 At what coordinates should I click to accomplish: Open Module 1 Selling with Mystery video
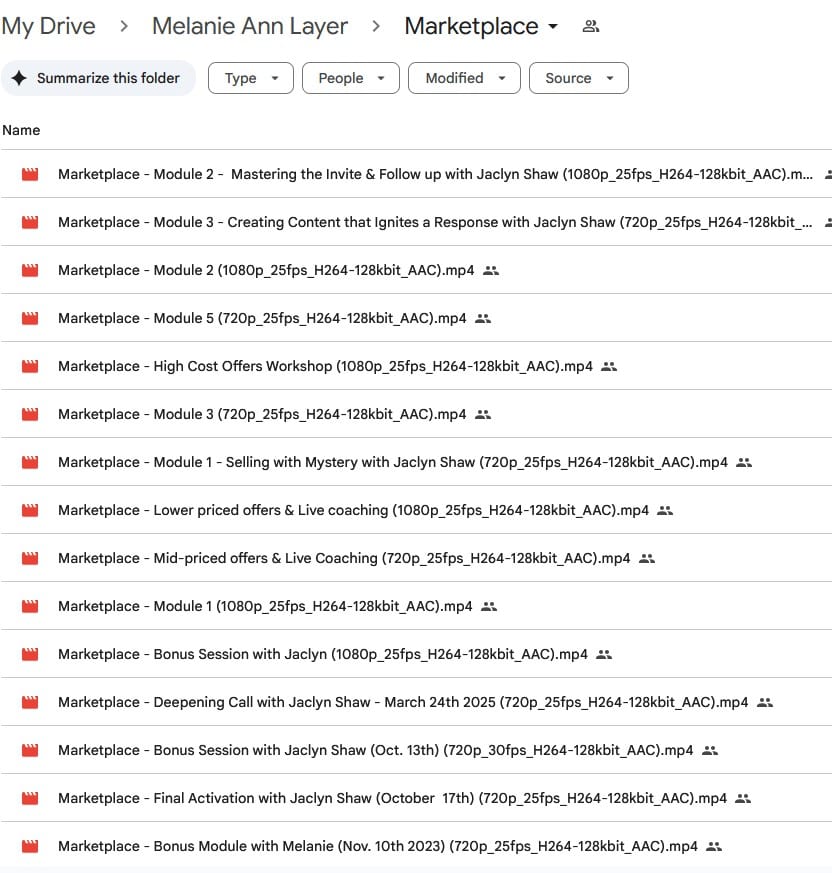pyautogui.click(x=392, y=462)
